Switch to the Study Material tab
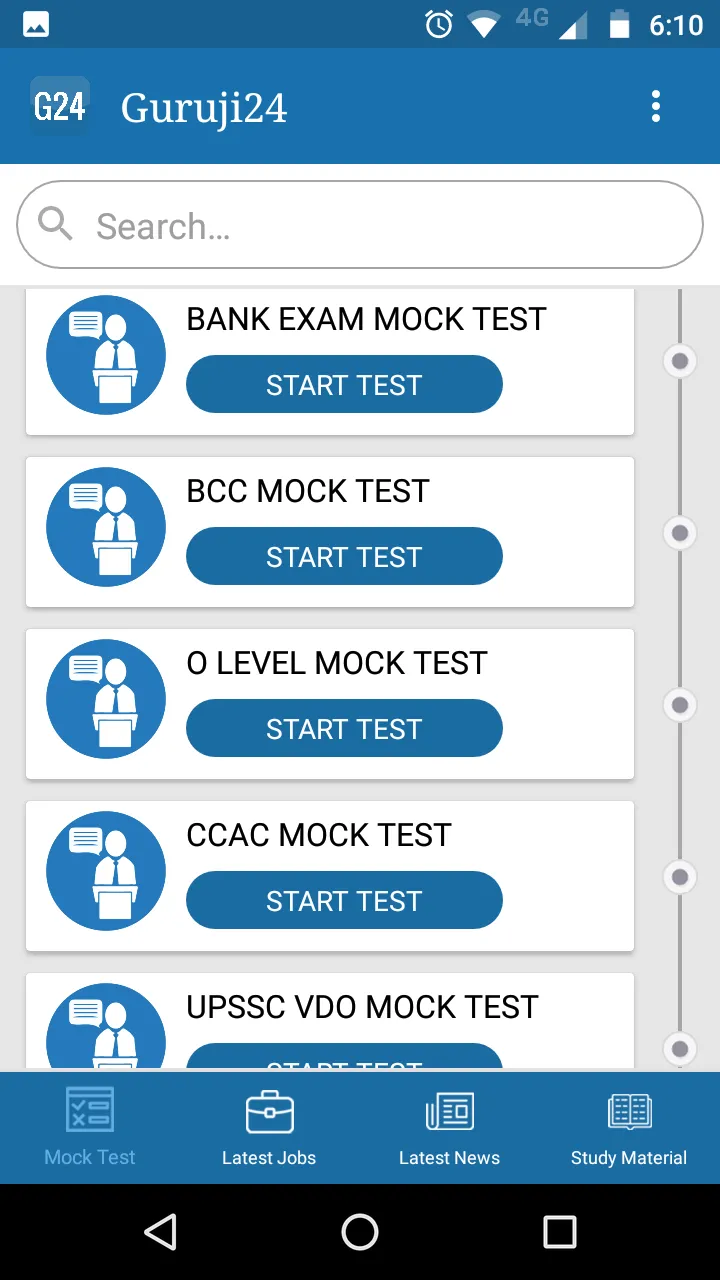This screenshot has width=720, height=1280. pos(629,1128)
